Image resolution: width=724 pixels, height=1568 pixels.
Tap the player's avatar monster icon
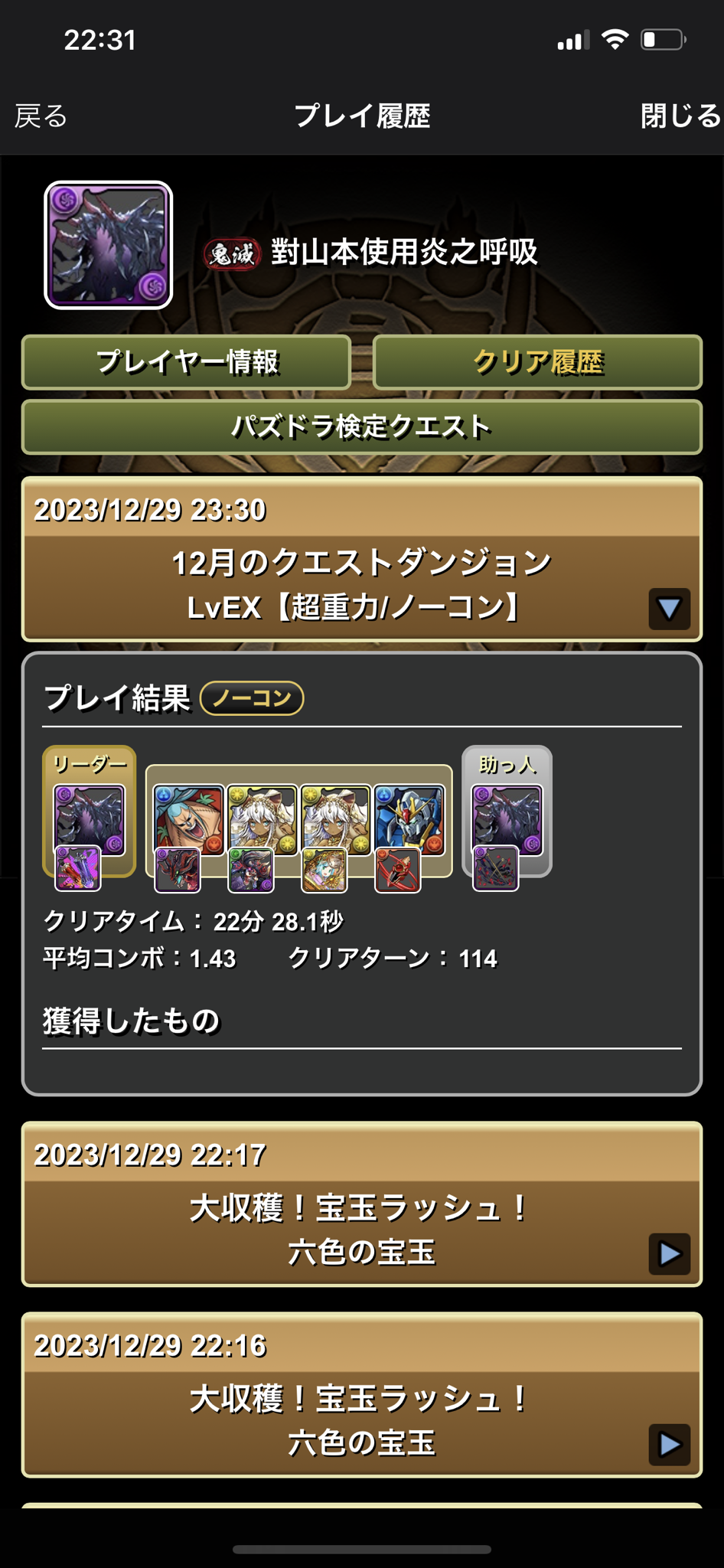pos(109,245)
